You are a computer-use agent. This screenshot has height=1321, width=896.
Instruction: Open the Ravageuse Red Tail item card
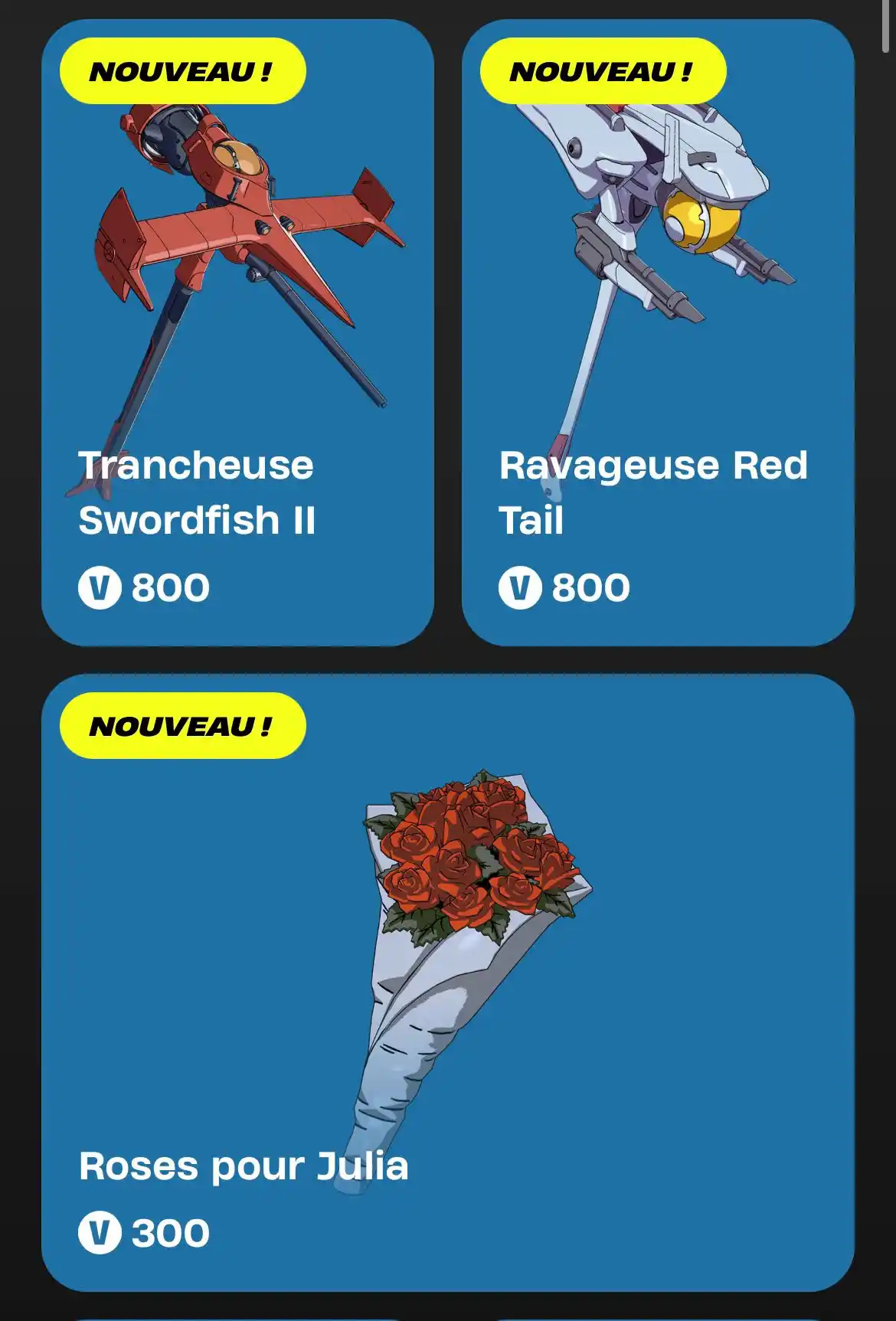pos(657,333)
